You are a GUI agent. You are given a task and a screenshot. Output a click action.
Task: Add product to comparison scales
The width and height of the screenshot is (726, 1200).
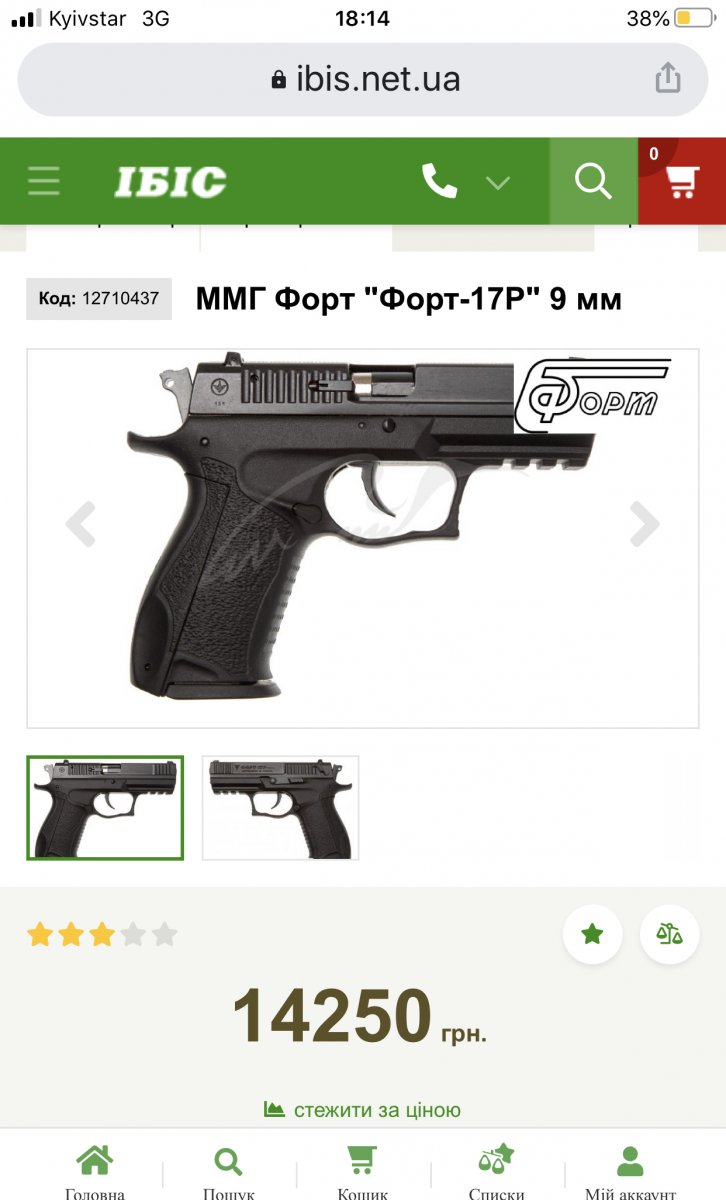(670, 935)
